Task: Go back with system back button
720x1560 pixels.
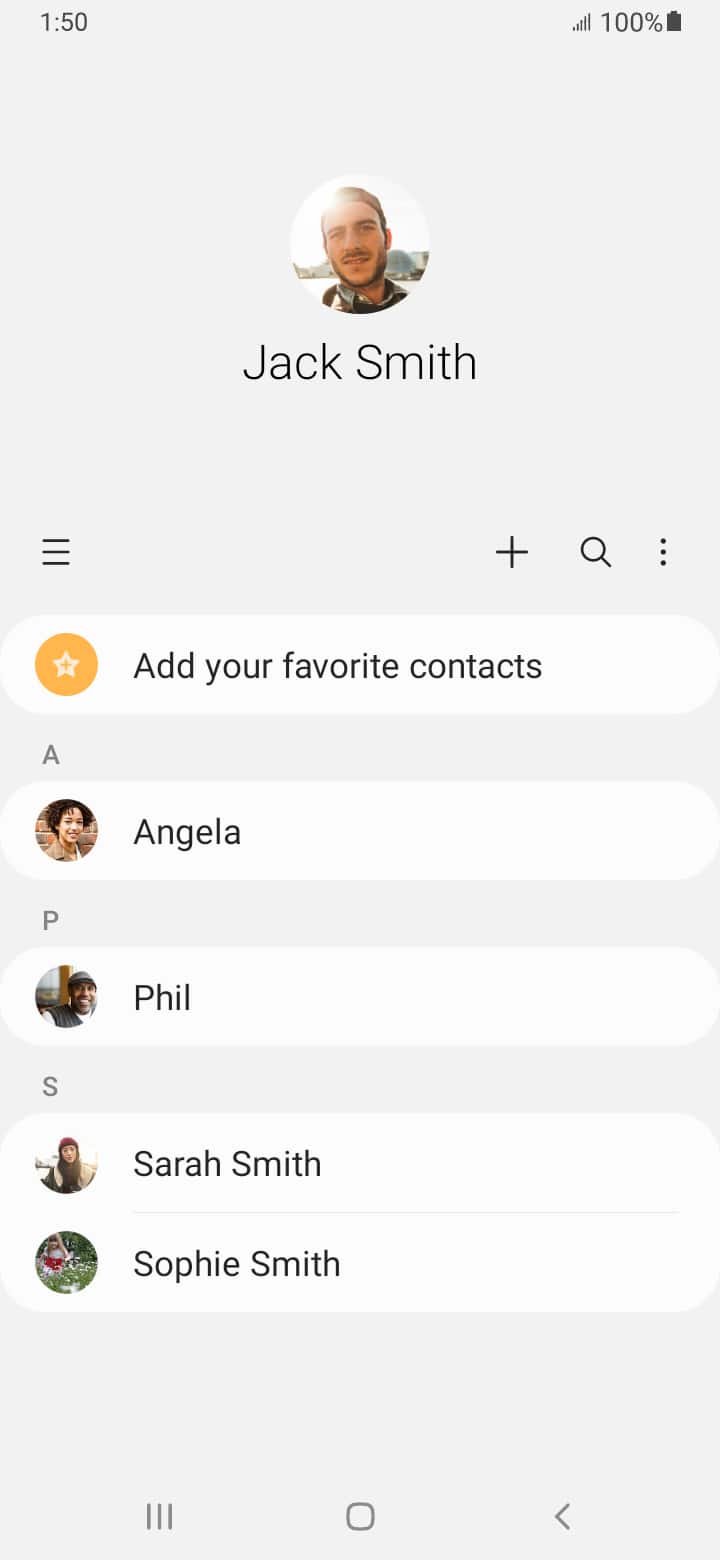Action: point(562,1516)
